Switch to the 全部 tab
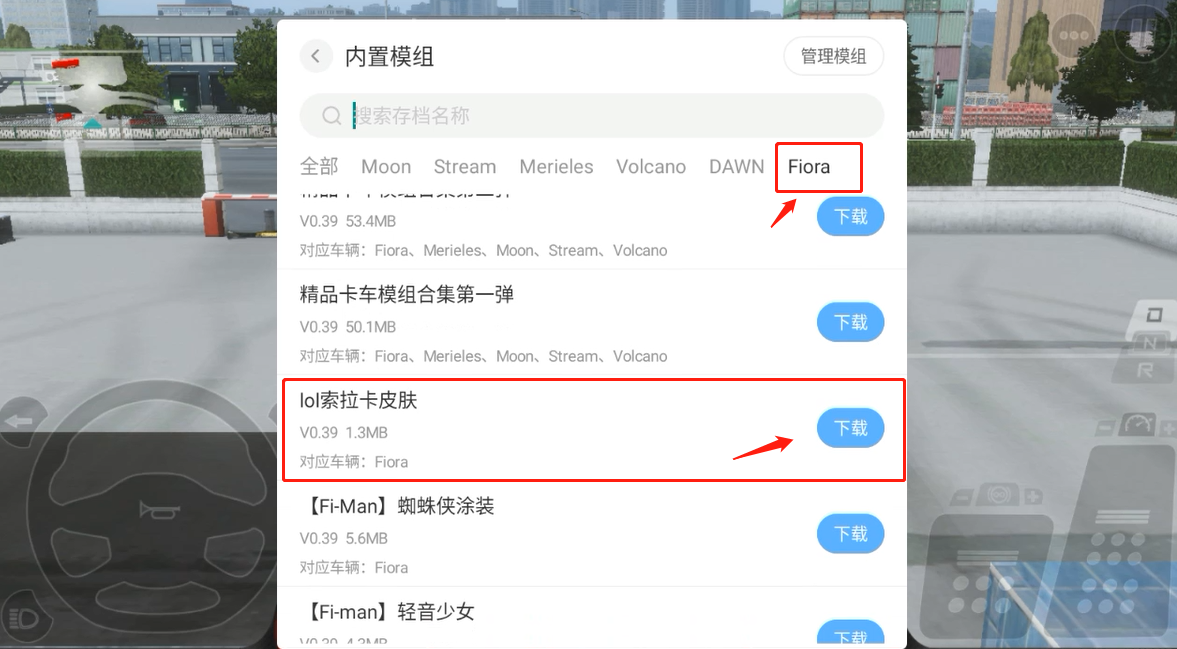Image resolution: width=1177 pixels, height=649 pixels. [319, 167]
